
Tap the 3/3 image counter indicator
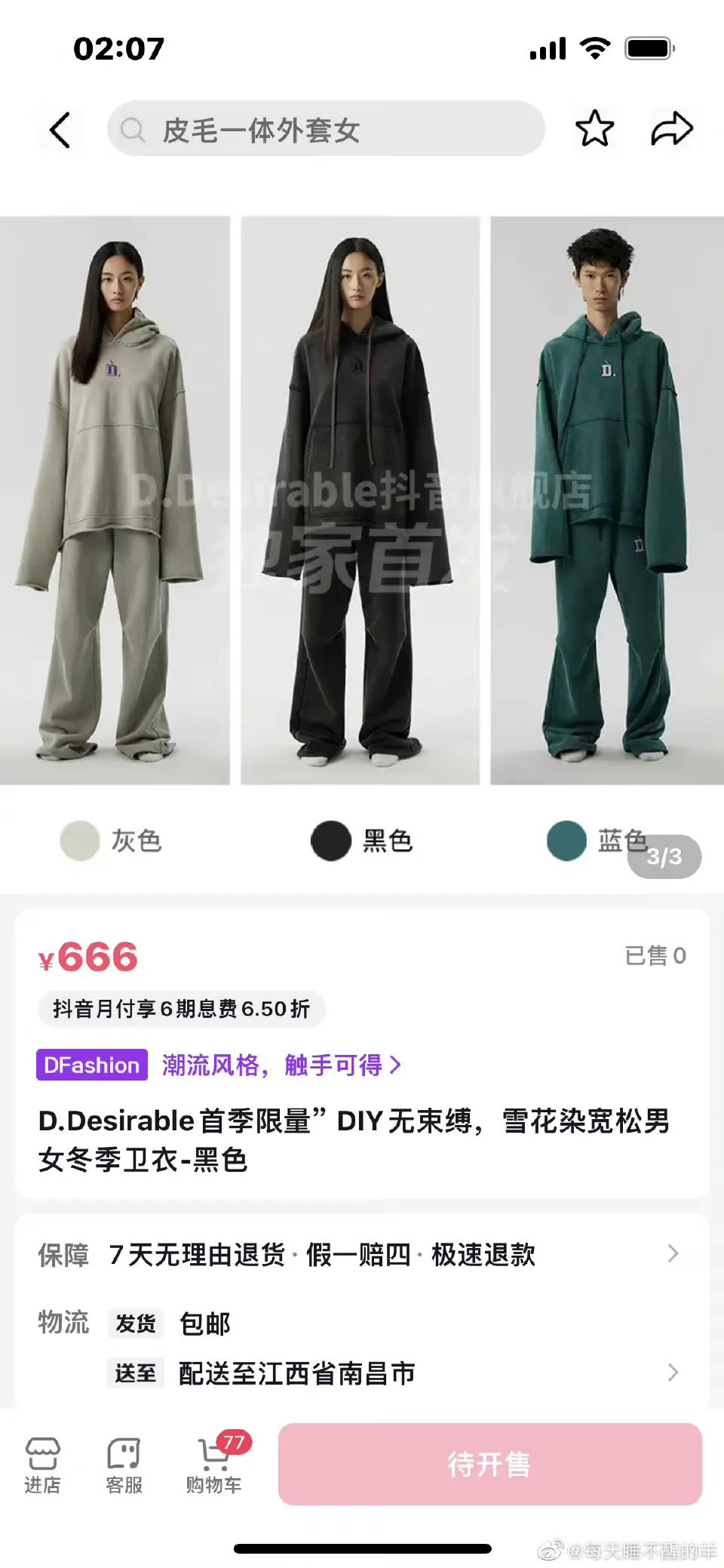667,857
